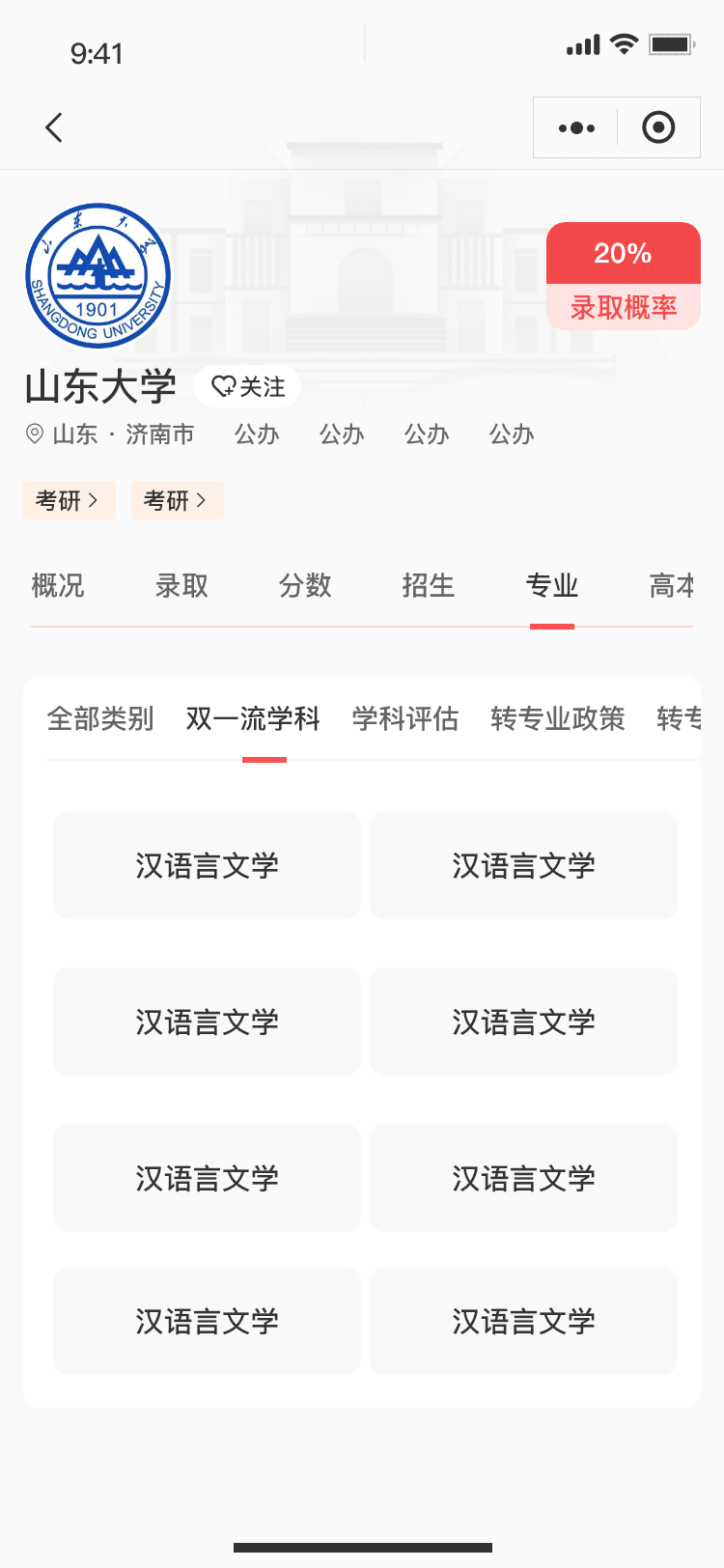724x1568 pixels.
Task: Select the 招生 tab
Action: click(x=429, y=585)
